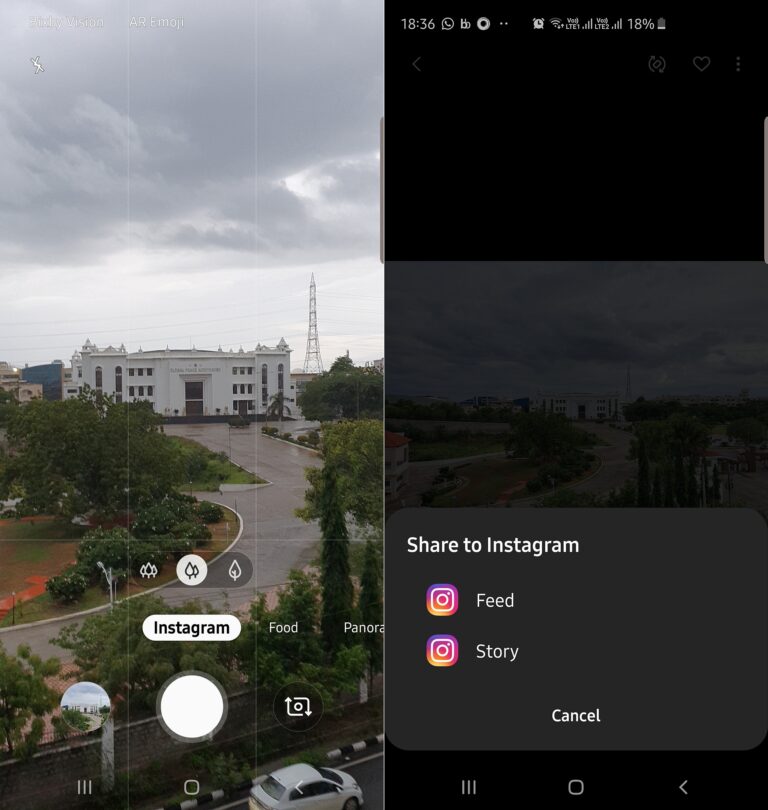Switch to the Panorama camera mode
Viewport: 768px width, 810px height.
tap(364, 628)
